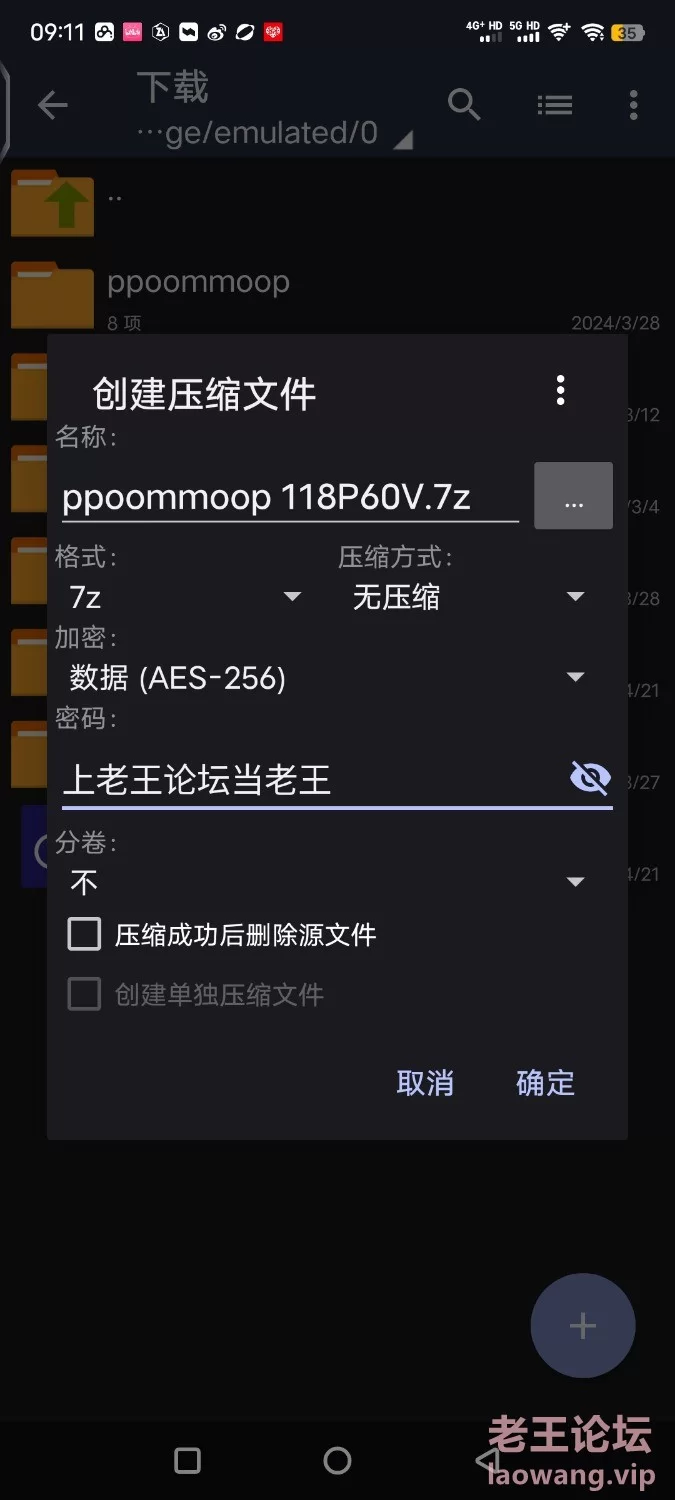
Task: Toggle password visibility eye icon
Action: (x=590, y=777)
